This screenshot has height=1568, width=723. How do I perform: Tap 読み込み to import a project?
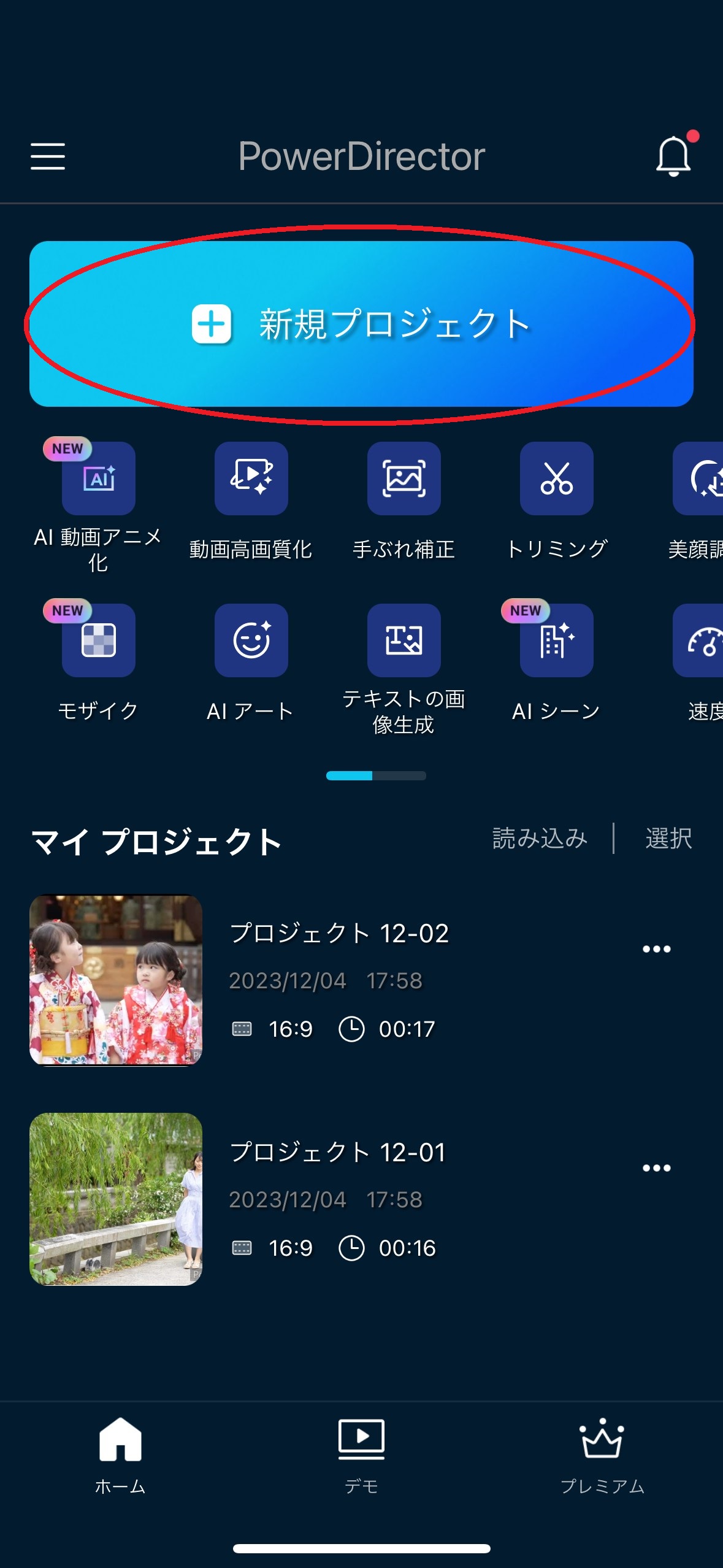540,839
